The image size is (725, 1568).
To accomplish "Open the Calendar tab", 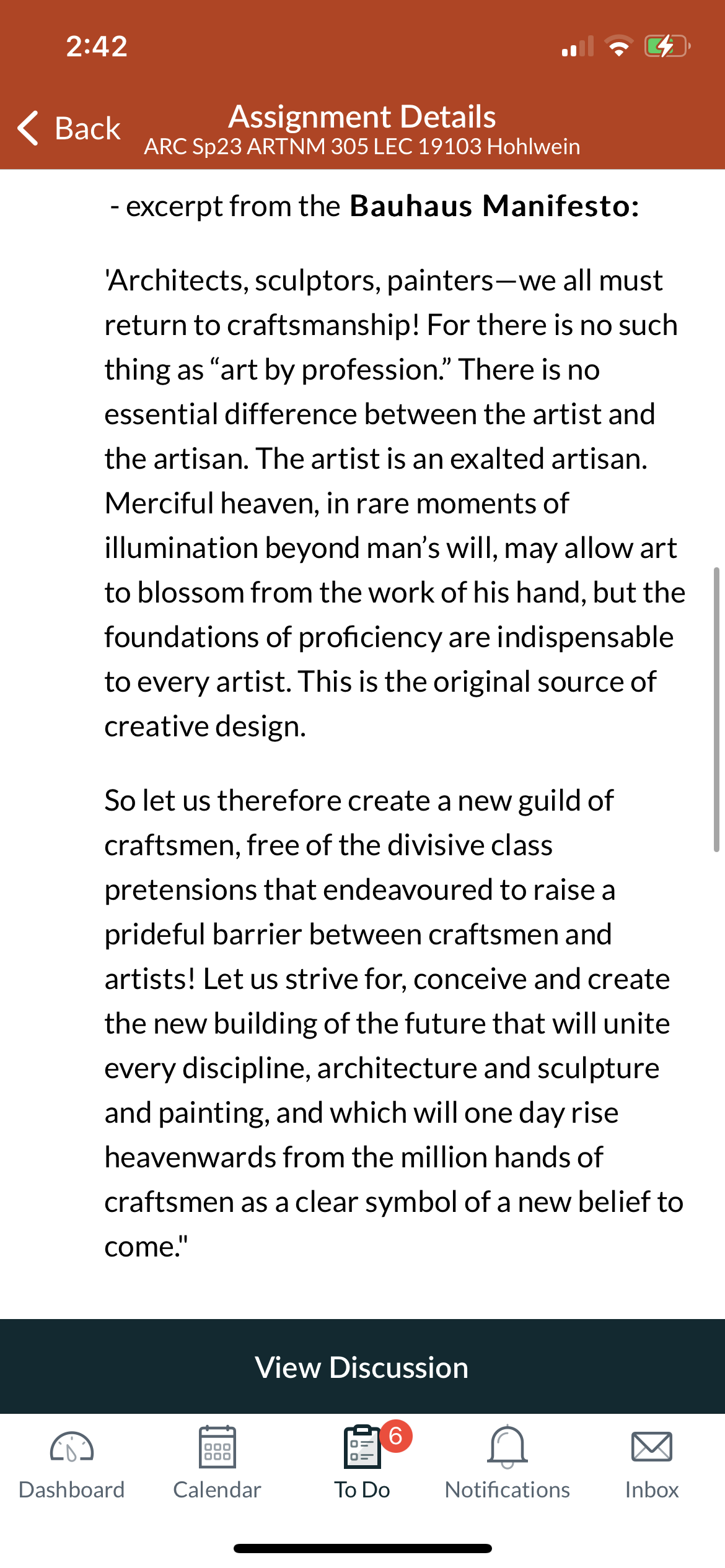I will (217, 1463).
